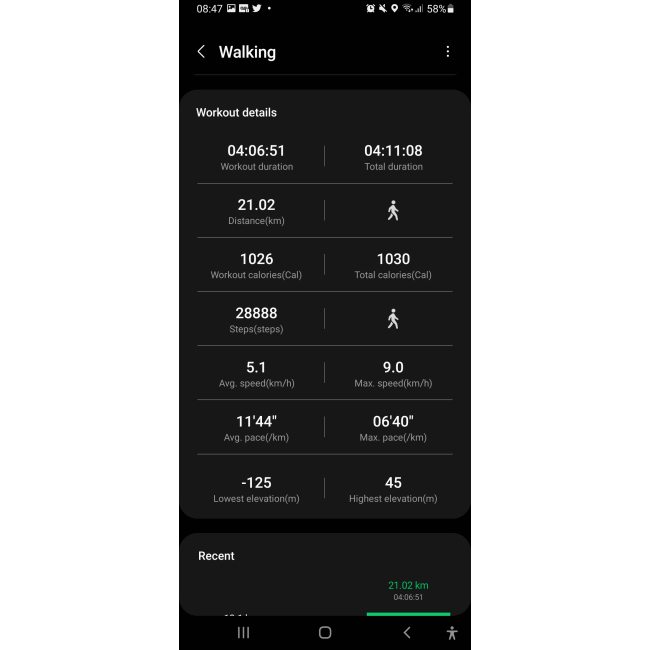Open recent apps
The image size is (650, 650).
(x=243, y=632)
